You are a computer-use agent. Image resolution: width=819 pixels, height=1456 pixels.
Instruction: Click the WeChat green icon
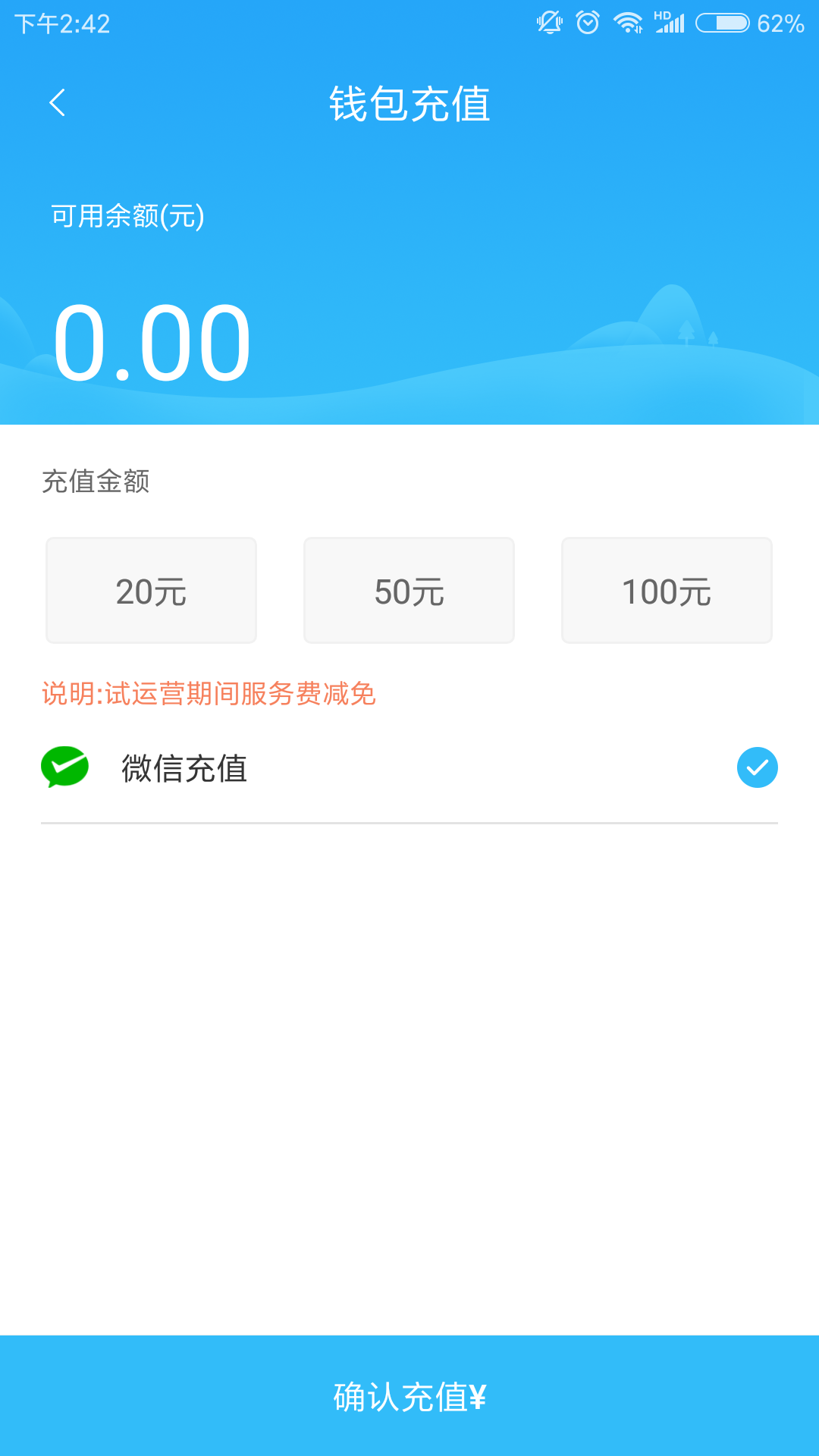pyautogui.click(x=65, y=767)
